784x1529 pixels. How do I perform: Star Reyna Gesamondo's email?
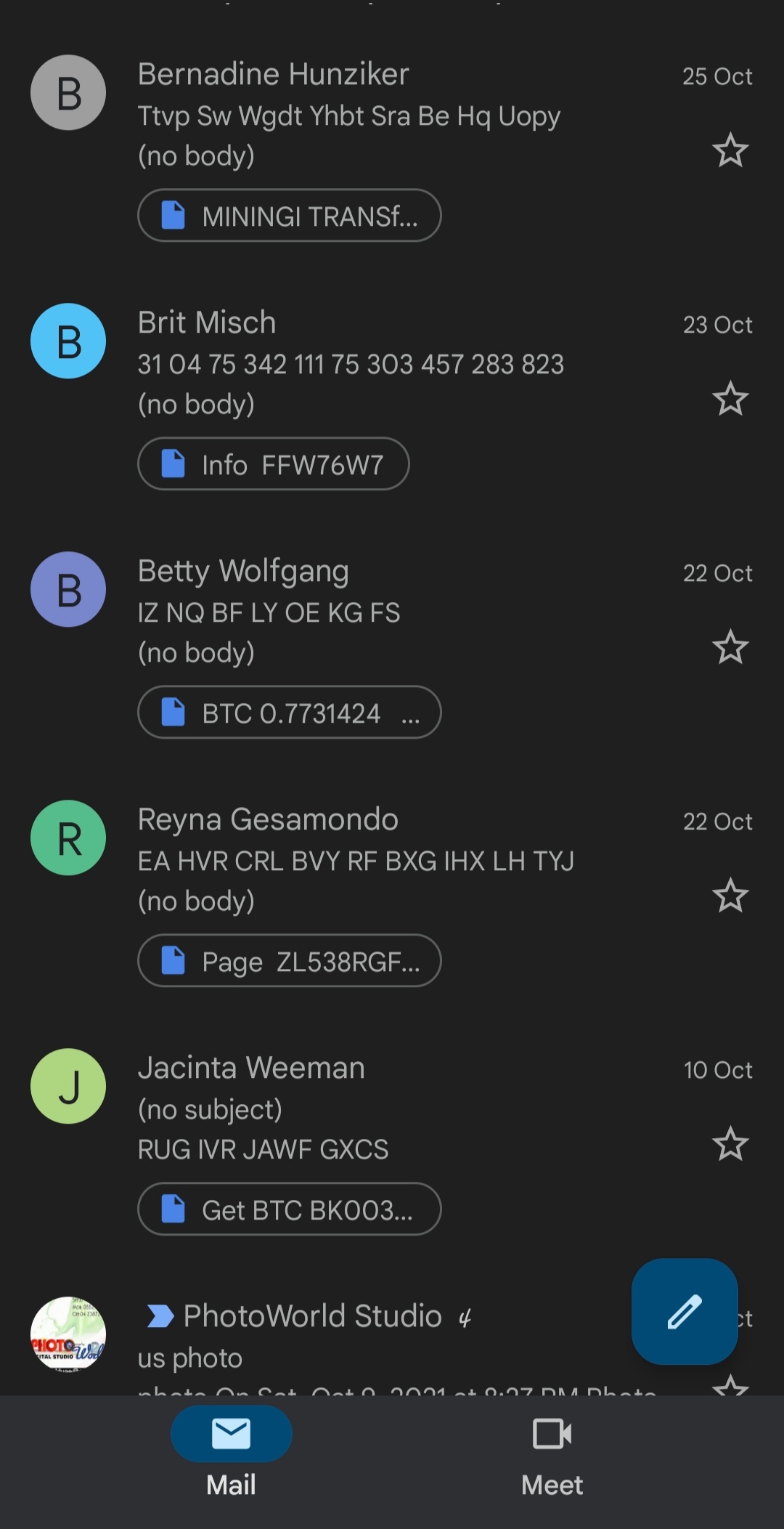tap(730, 896)
